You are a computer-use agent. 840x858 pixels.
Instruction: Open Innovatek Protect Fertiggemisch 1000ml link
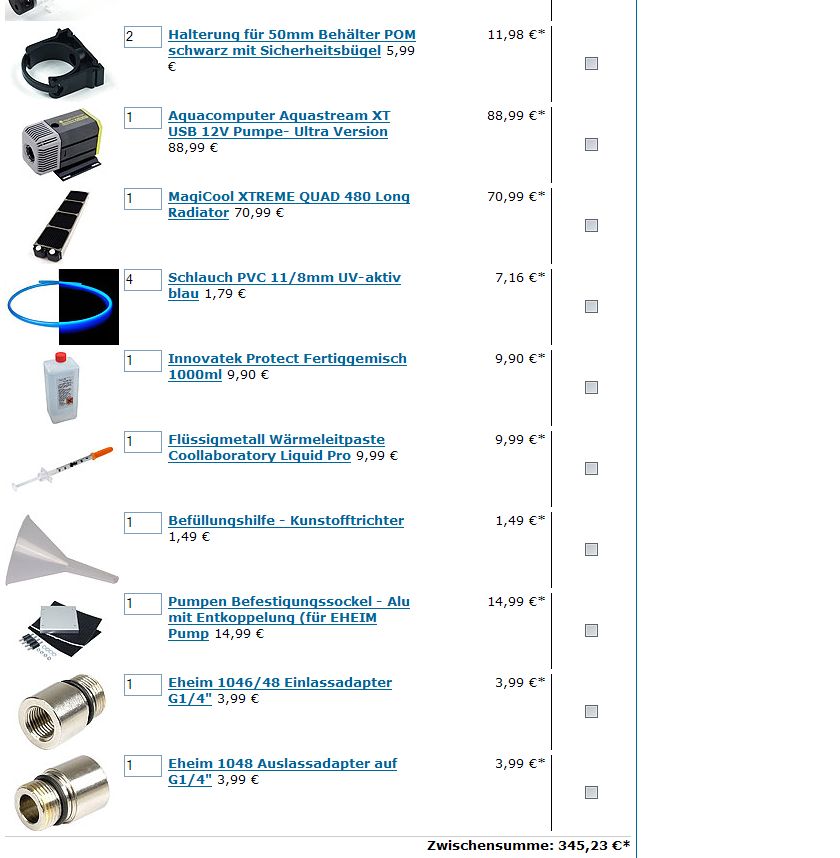(287, 359)
